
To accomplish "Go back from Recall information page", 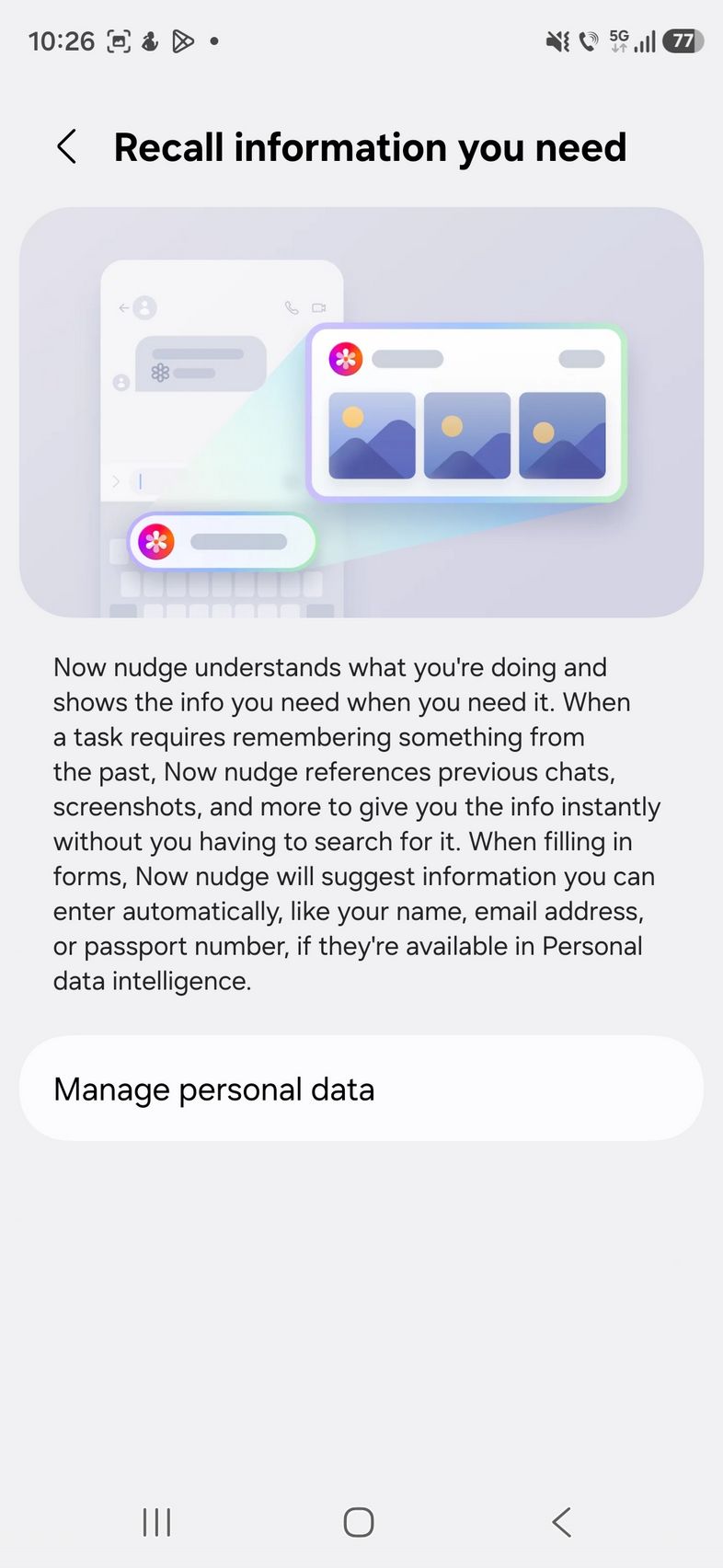I will pyautogui.click(x=66, y=147).
